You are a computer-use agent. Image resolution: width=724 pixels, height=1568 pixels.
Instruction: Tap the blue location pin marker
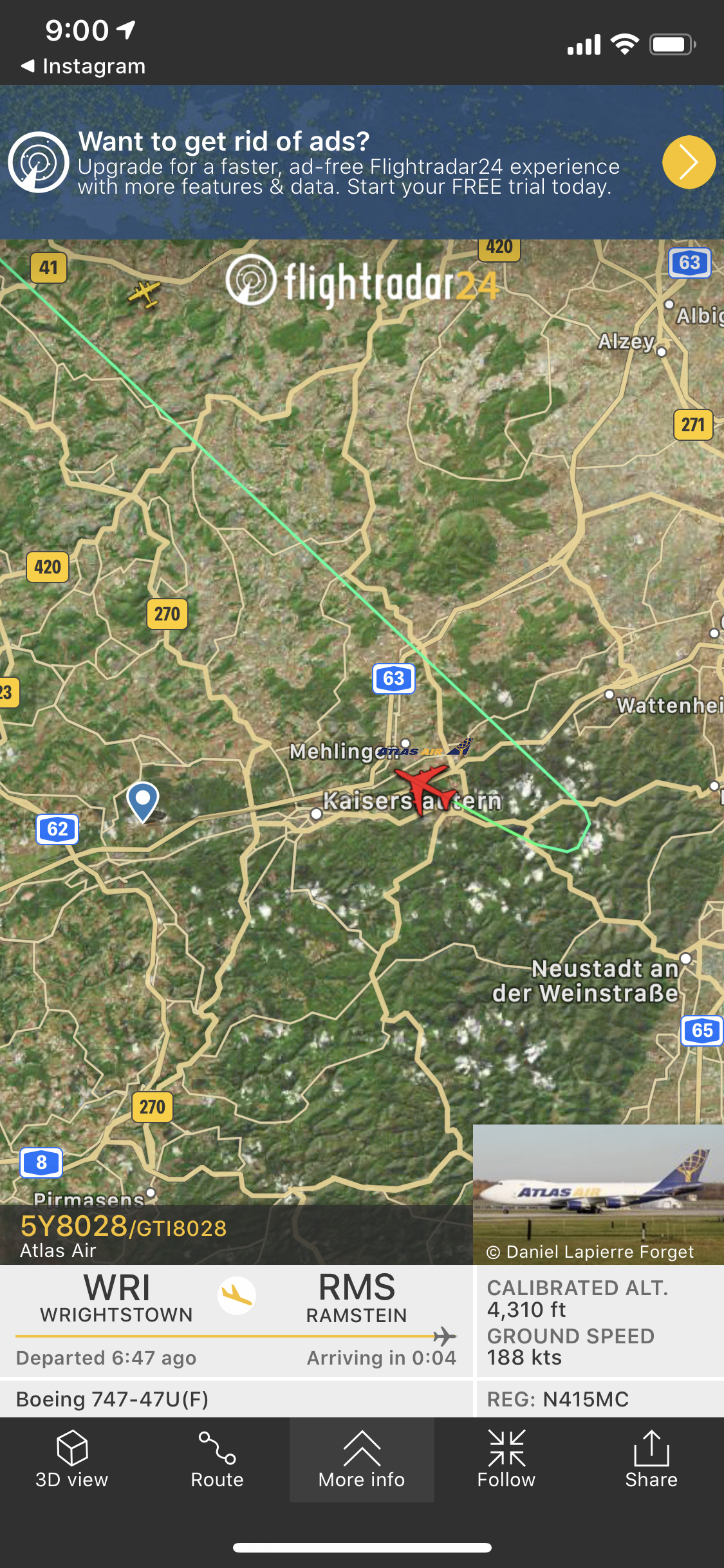tap(143, 800)
